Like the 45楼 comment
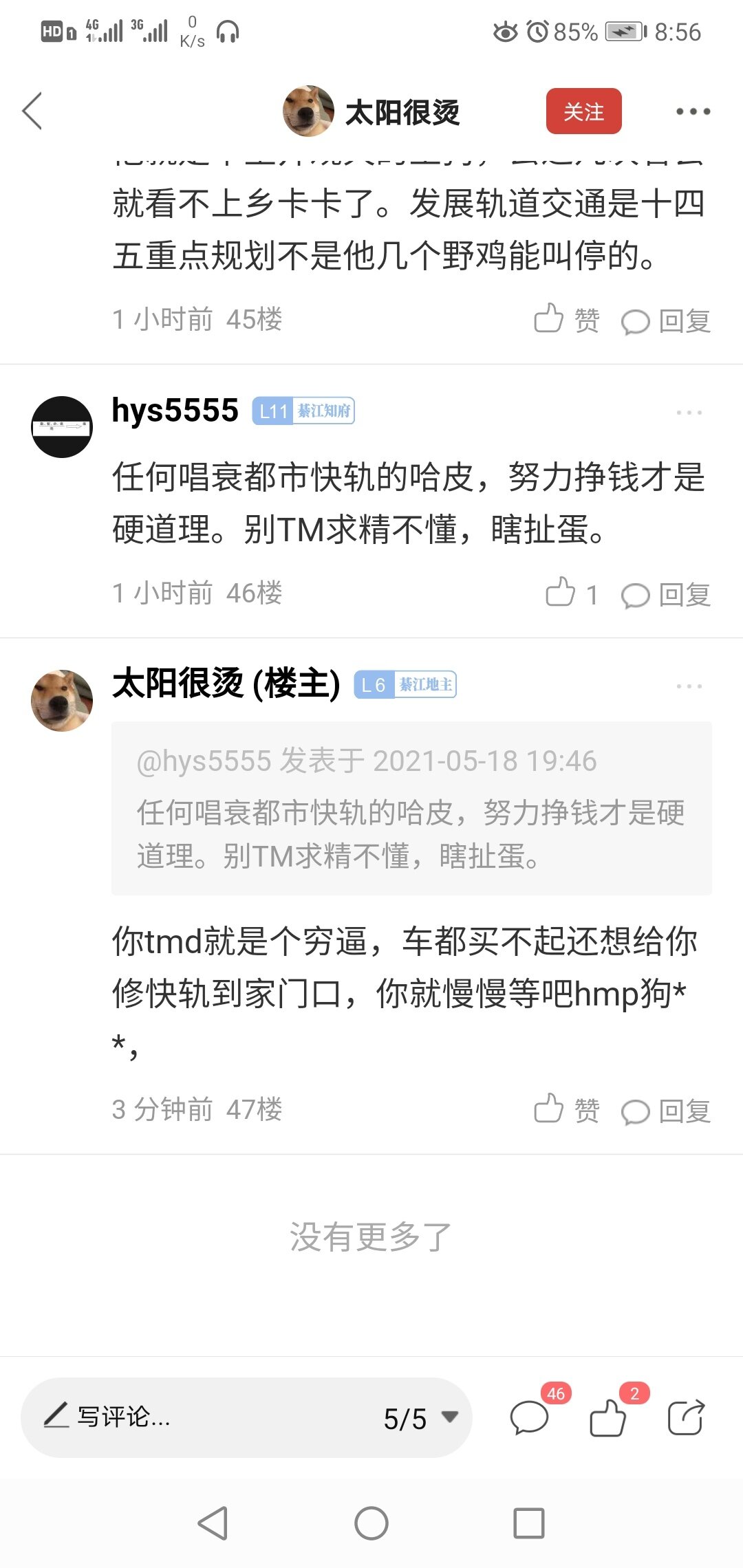 [566, 320]
